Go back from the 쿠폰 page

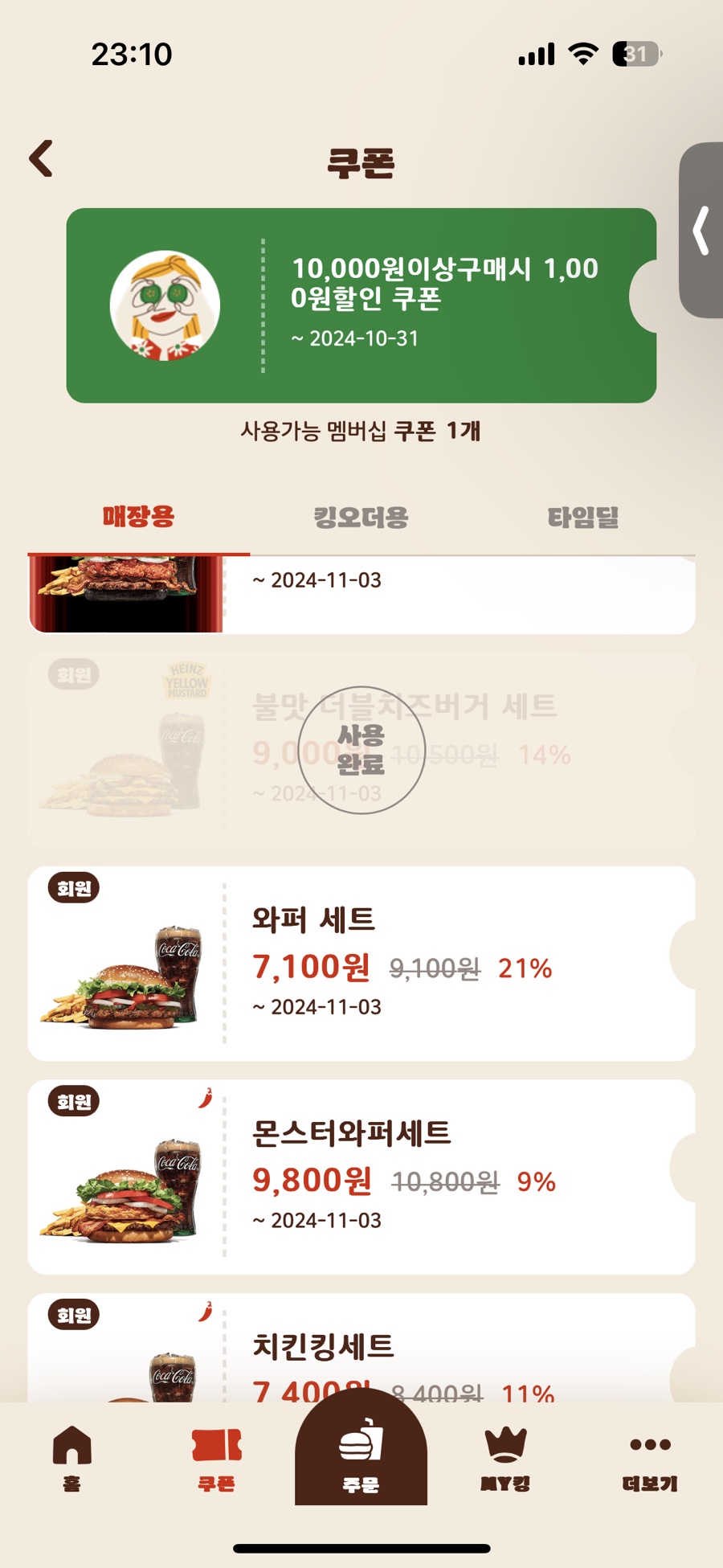[42, 158]
